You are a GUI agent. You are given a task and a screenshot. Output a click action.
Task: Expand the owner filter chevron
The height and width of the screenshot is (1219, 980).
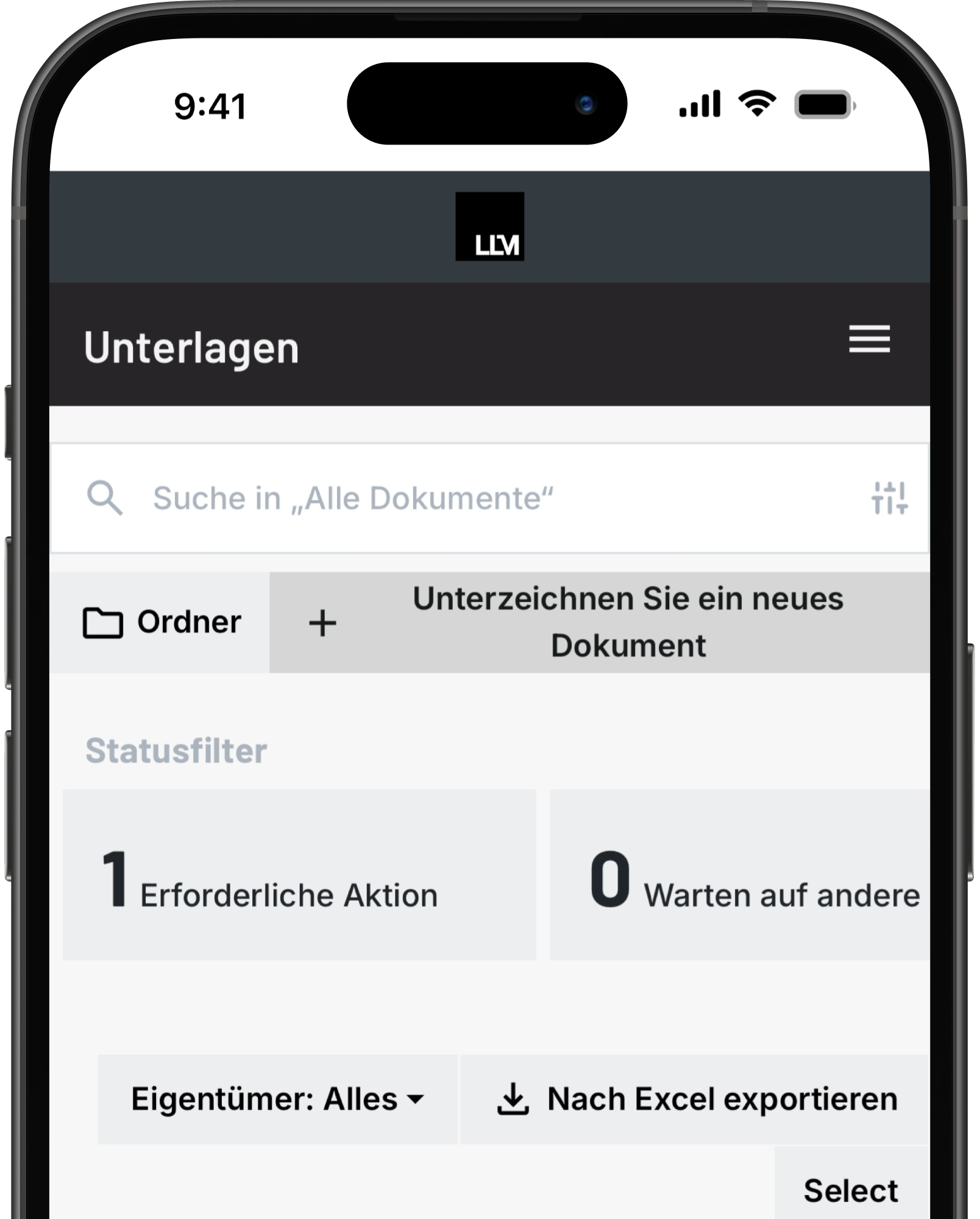pos(416,1101)
